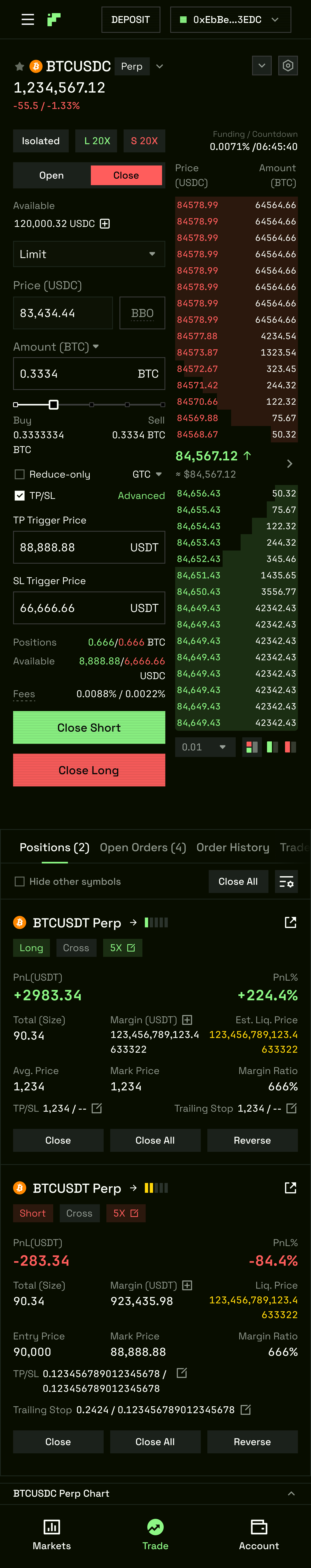Check Hide other symbols
This screenshot has height=1568, width=311.
[x=19, y=881]
